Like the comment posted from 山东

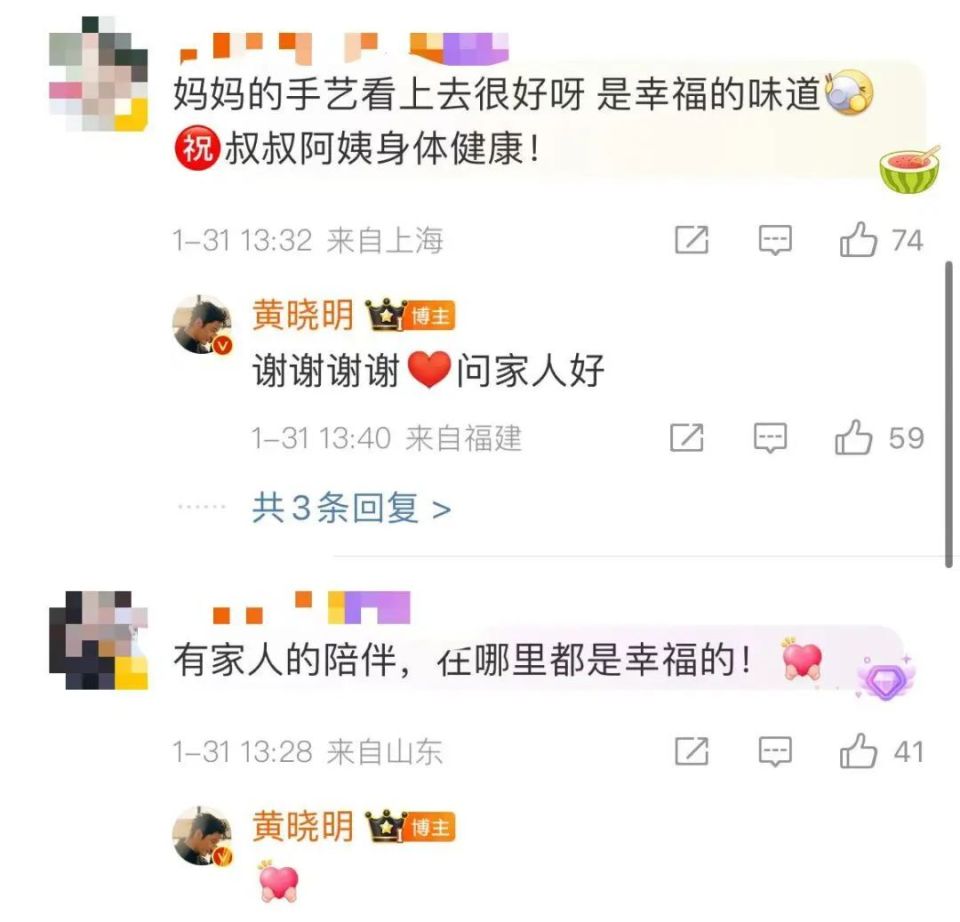858,752
